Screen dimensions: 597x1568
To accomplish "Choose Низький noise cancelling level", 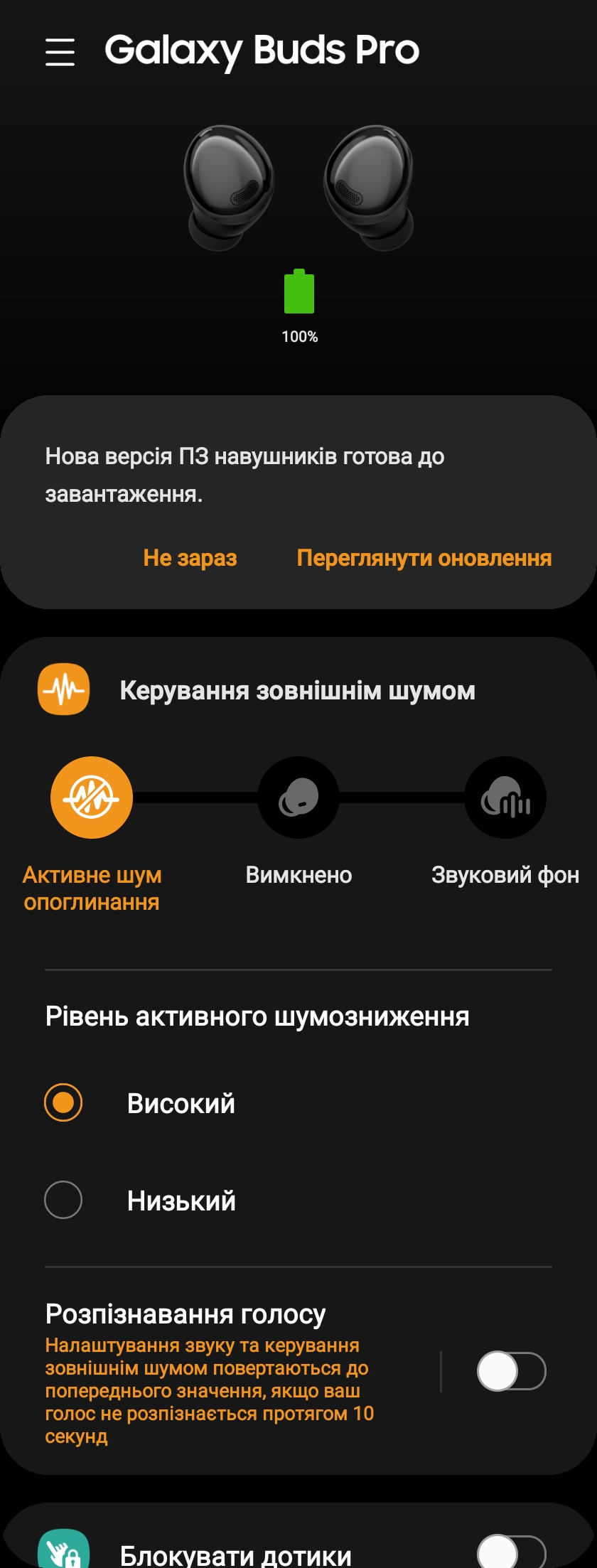I will tap(63, 1200).
